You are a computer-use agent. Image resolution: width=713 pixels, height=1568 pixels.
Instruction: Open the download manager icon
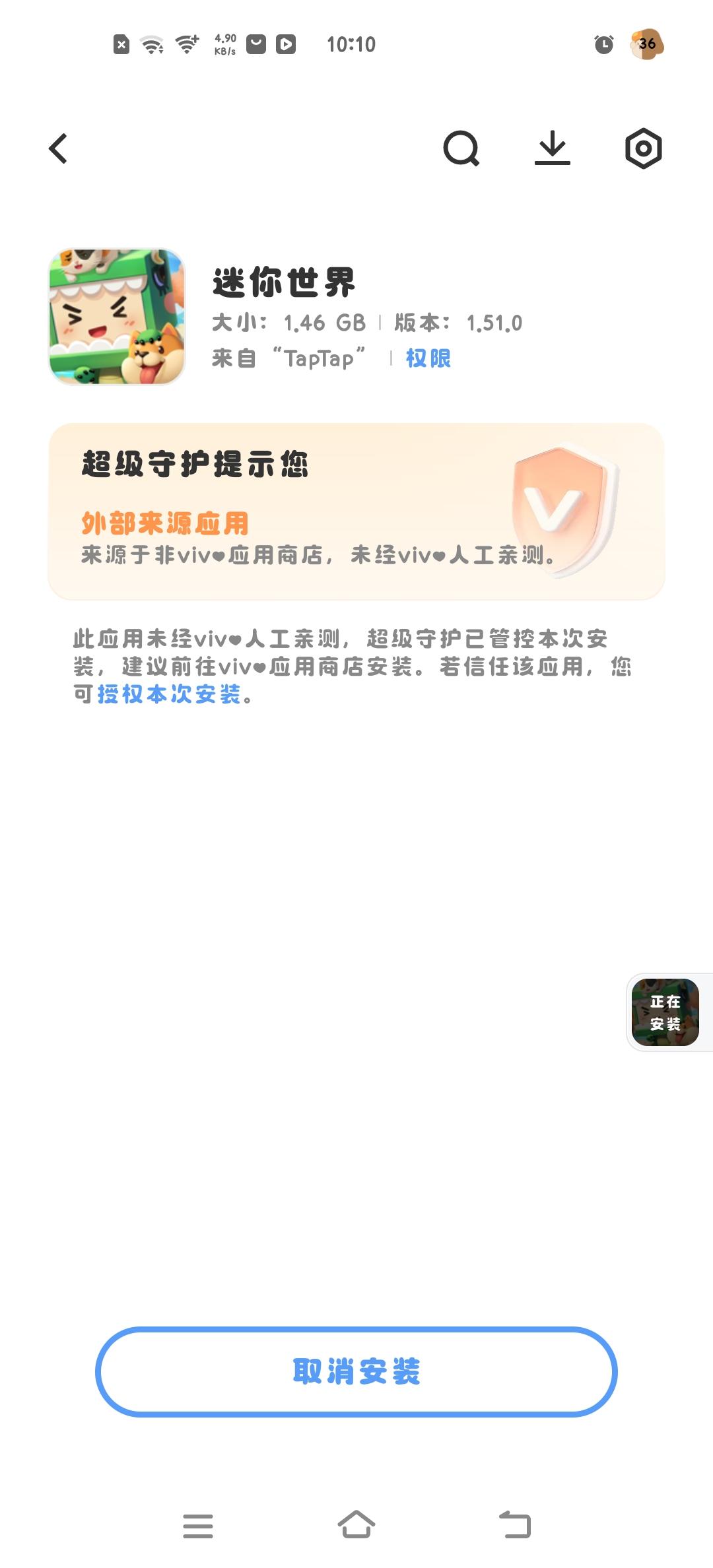[x=553, y=149]
